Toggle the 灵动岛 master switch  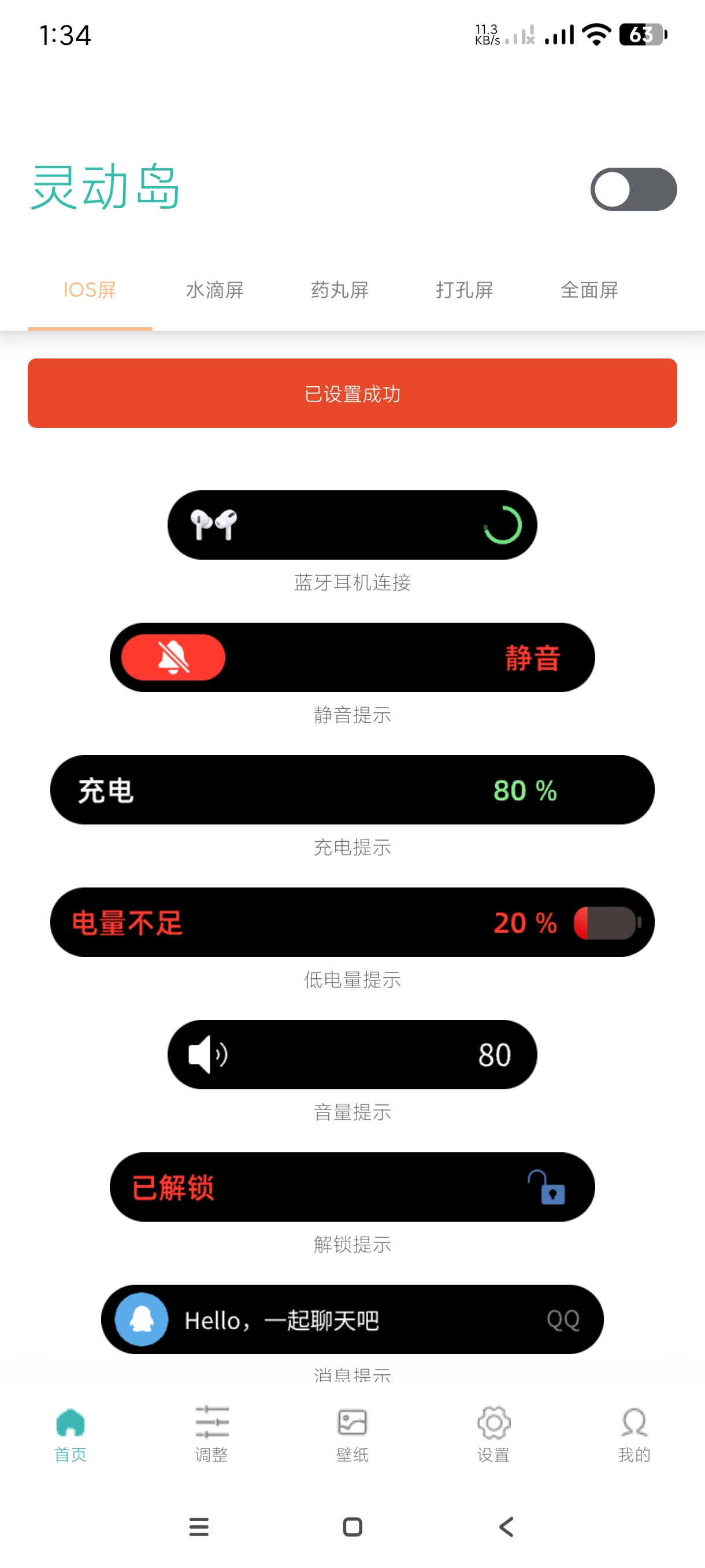point(633,189)
